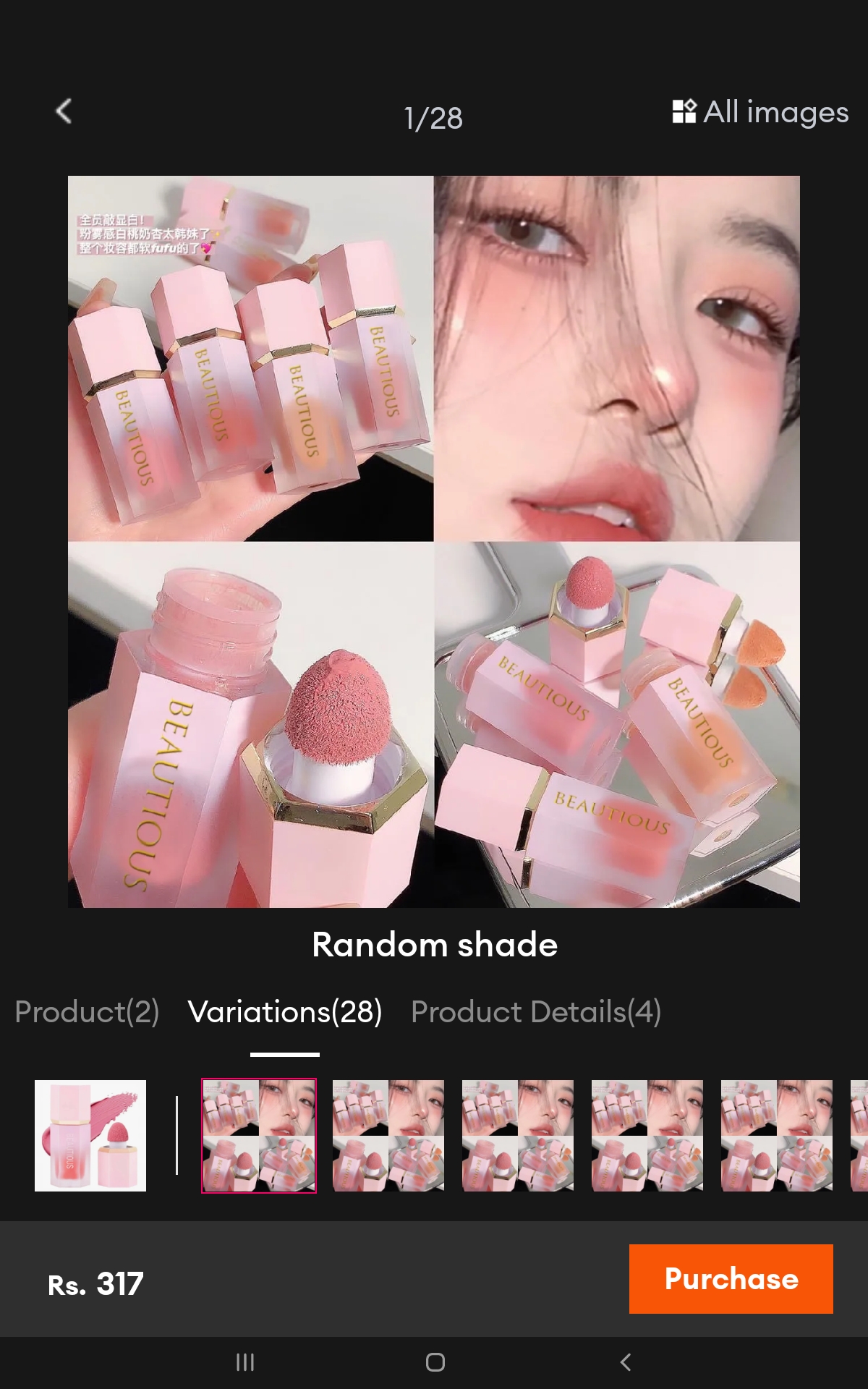868x1389 pixels.
Task: Tap the Purchase button
Action: 731,1279
